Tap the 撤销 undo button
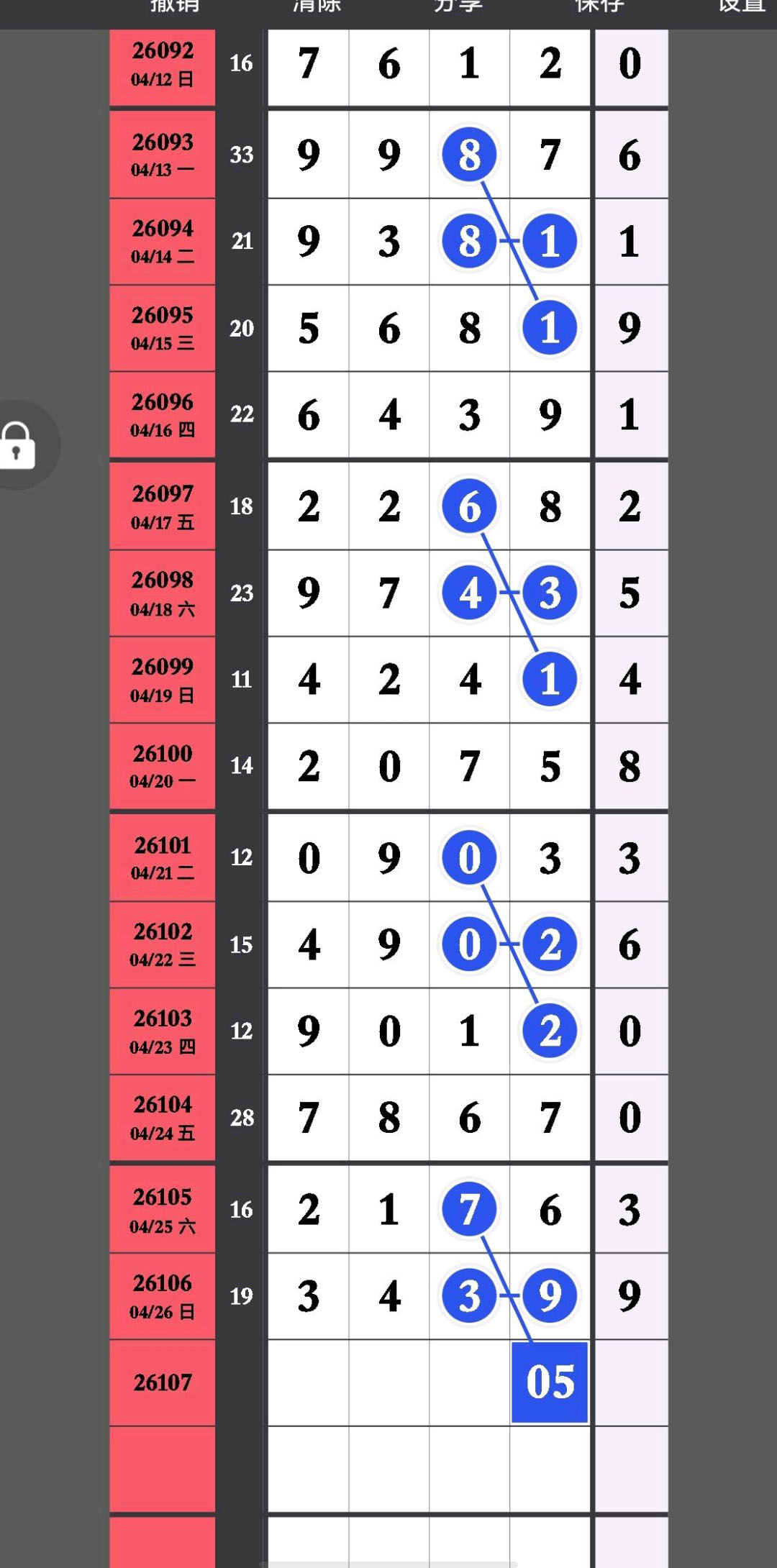The height and width of the screenshot is (1568, 777). (x=174, y=6)
